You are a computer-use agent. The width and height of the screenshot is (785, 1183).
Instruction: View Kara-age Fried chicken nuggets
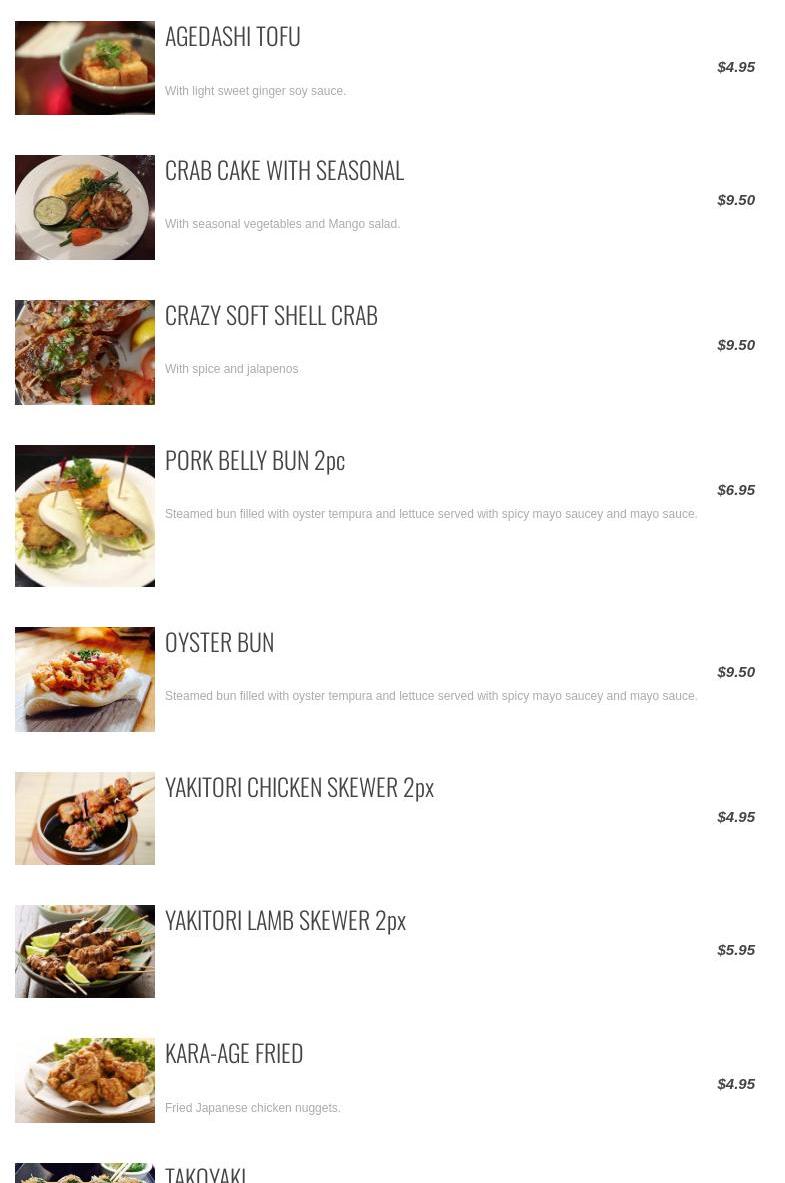pos(234,1054)
